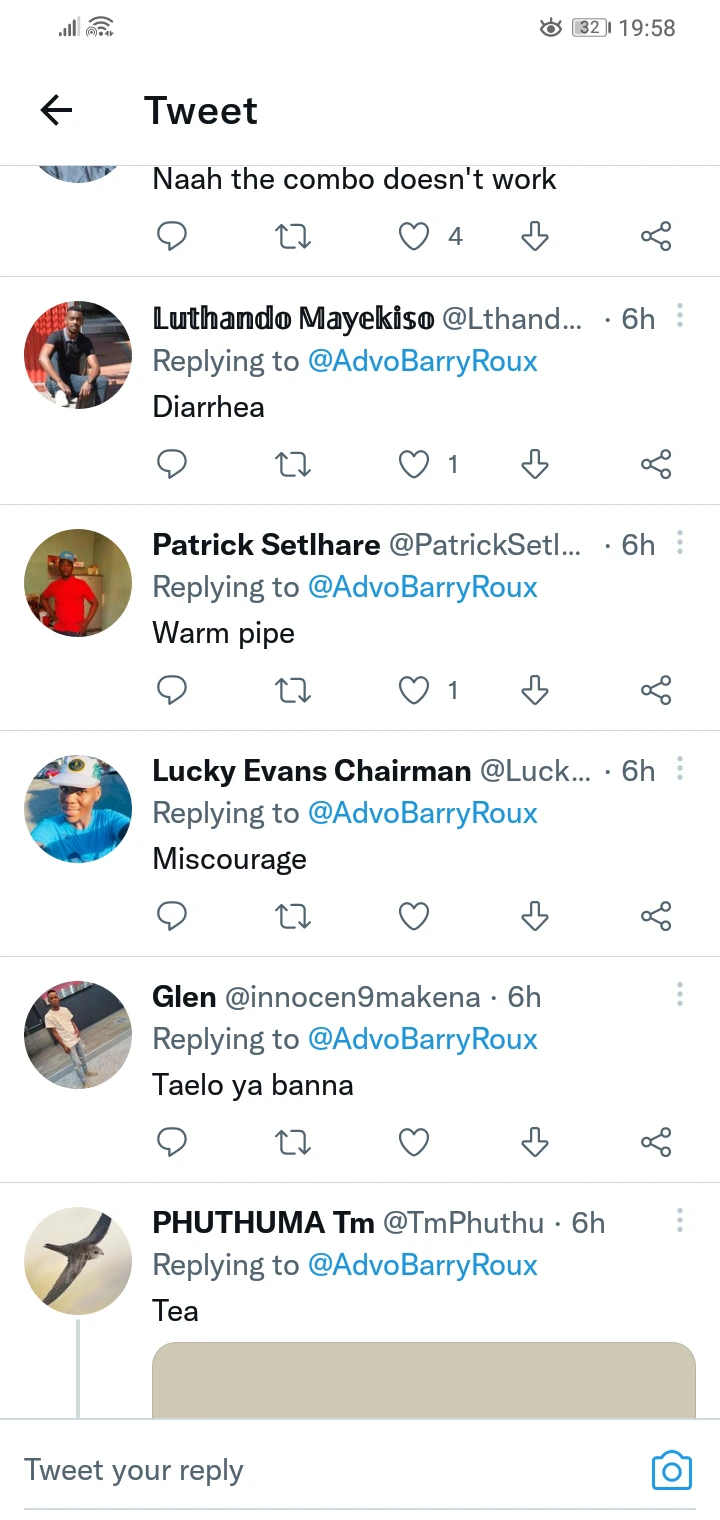Image resolution: width=720 pixels, height=1520 pixels.
Task: Reply to Lucky Evans Chairman's Miscourage tweet
Action: coord(172,916)
